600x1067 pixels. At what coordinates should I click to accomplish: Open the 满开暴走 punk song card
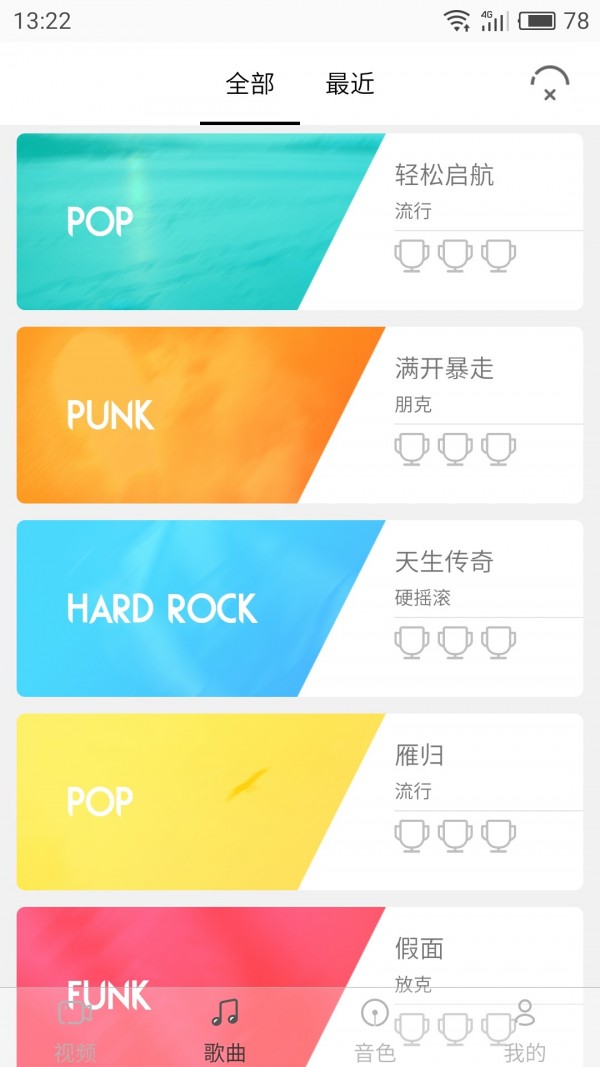point(299,415)
